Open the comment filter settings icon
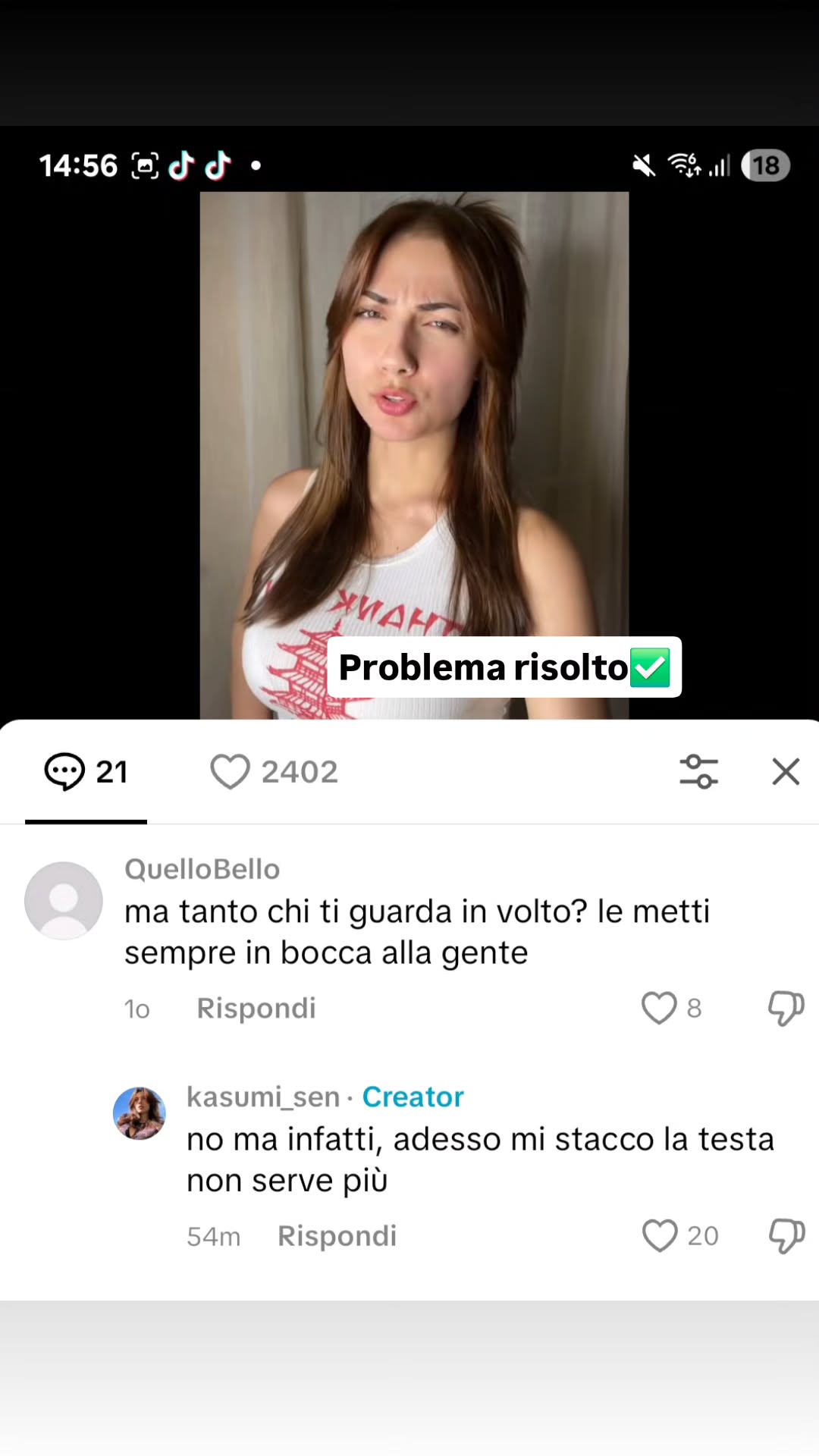The height and width of the screenshot is (1456, 819). tap(698, 772)
